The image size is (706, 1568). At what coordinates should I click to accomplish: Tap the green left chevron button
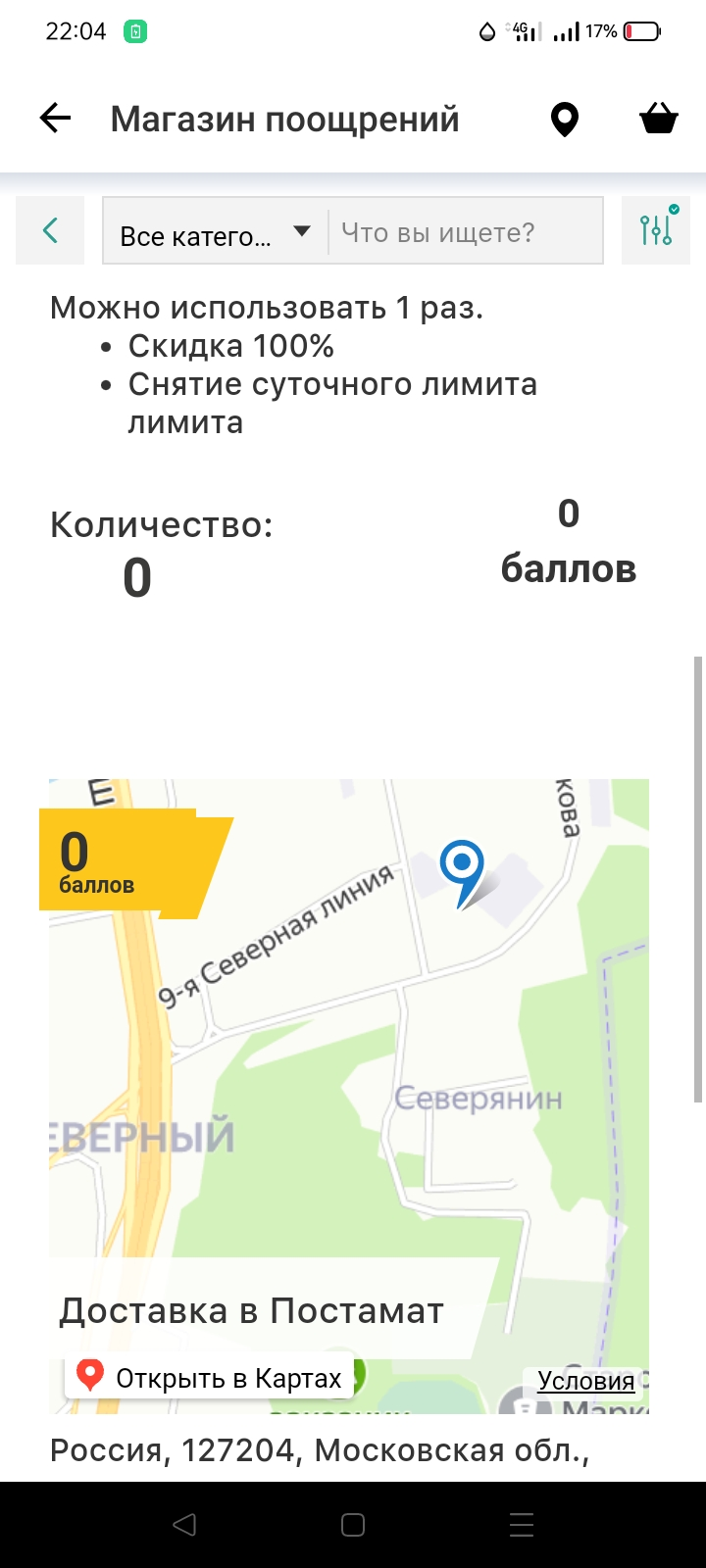tap(50, 230)
